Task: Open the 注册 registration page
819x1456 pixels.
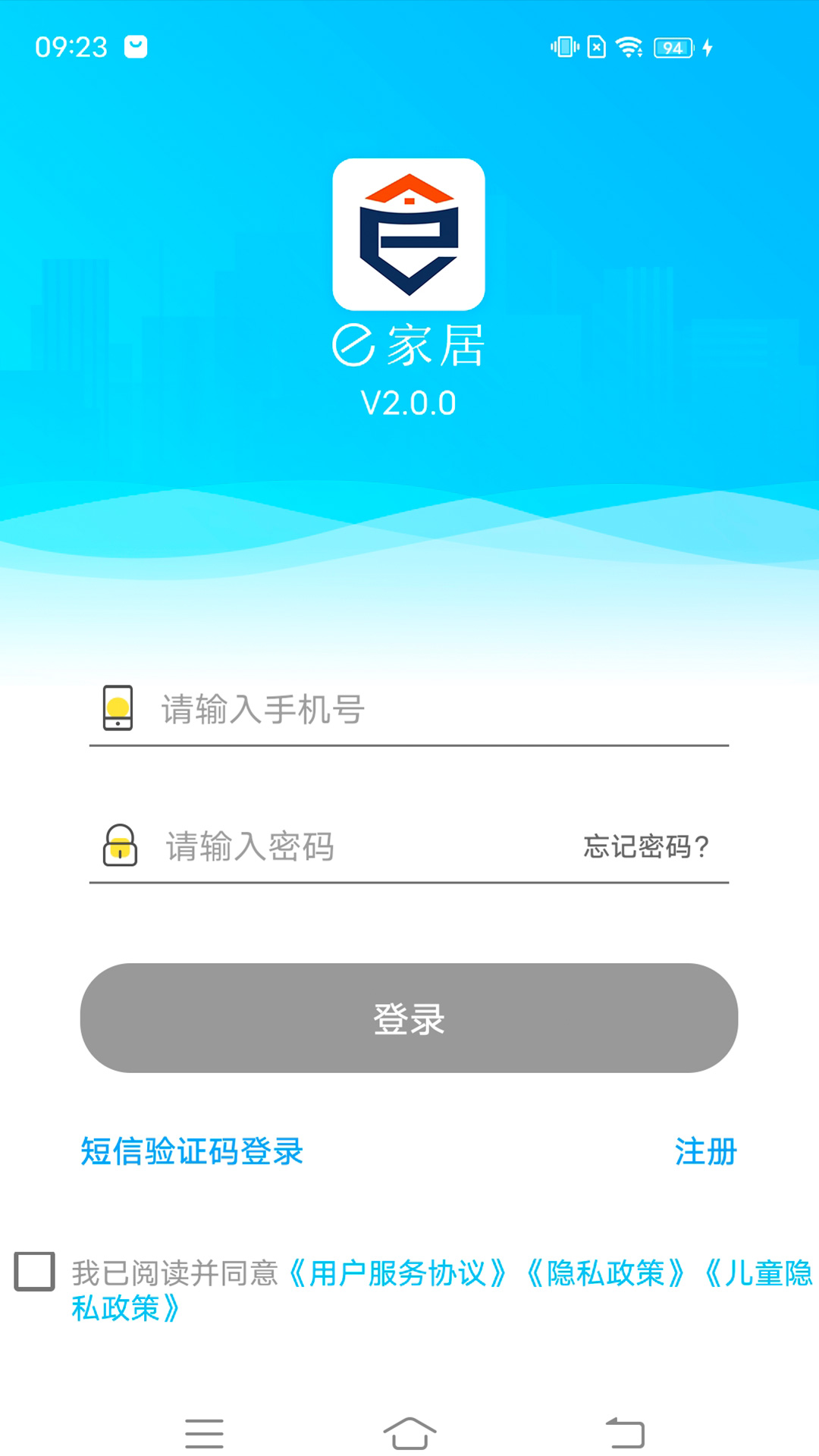Action: click(705, 1151)
